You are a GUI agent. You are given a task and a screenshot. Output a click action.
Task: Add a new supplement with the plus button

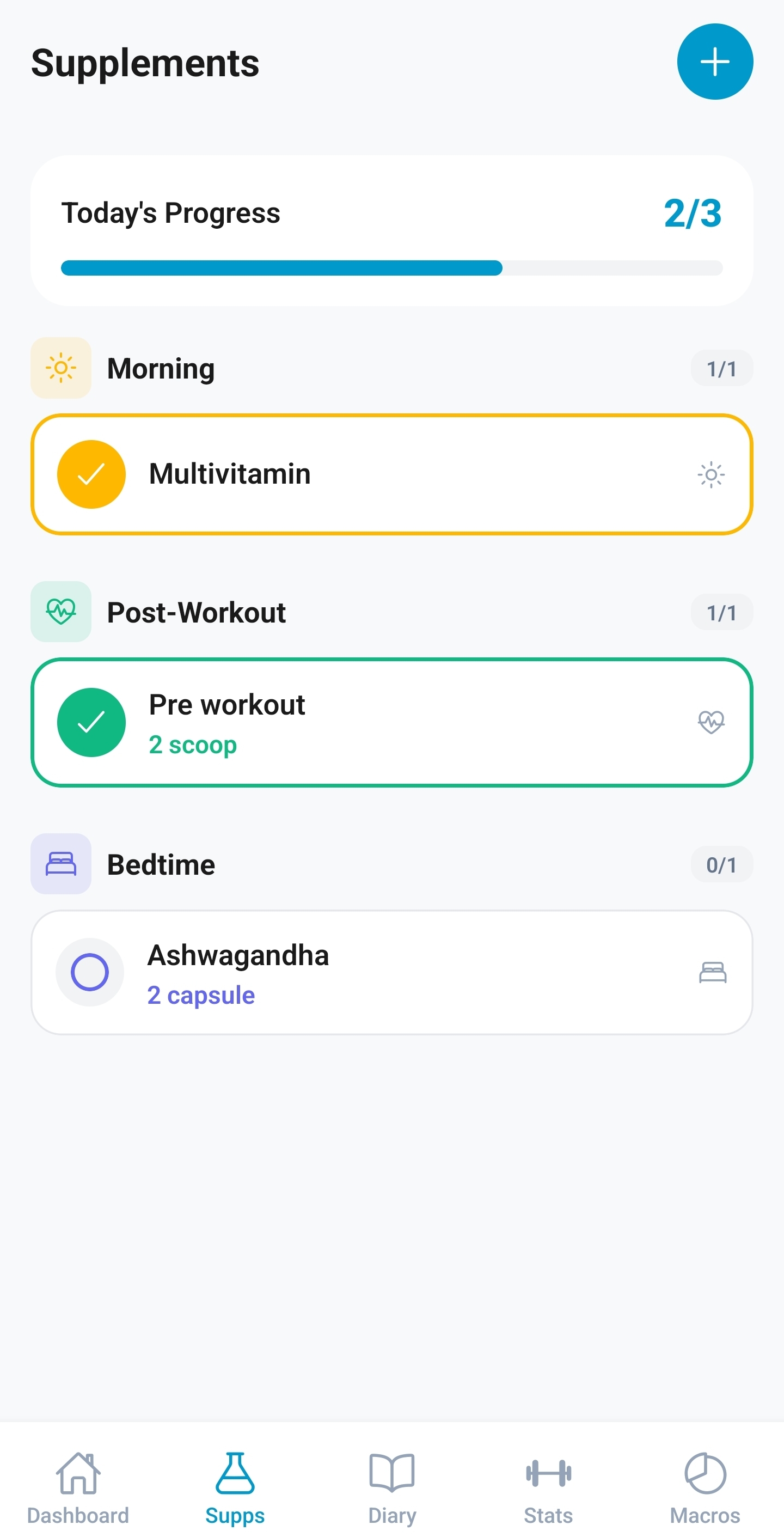click(x=714, y=62)
